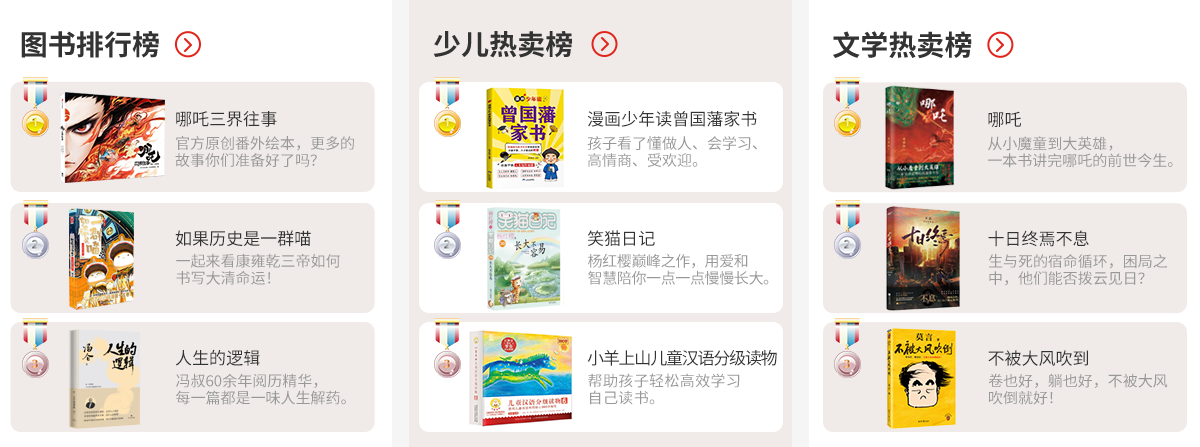Select the 十日终焉不息 card
The height and width of the screenshot is (447, 1200).
pyautogui.click(x=1038, y=239)
